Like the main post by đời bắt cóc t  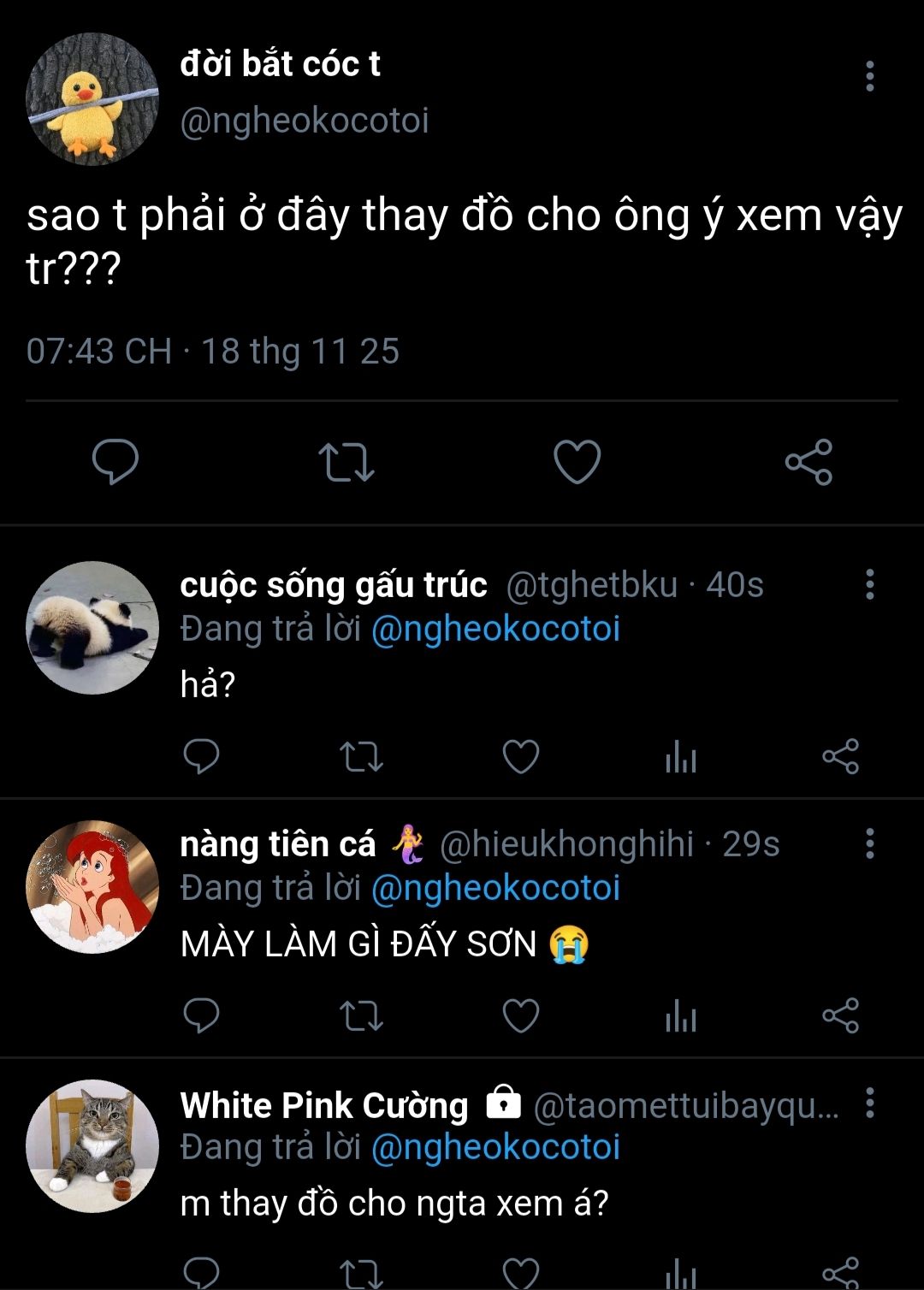577,462
